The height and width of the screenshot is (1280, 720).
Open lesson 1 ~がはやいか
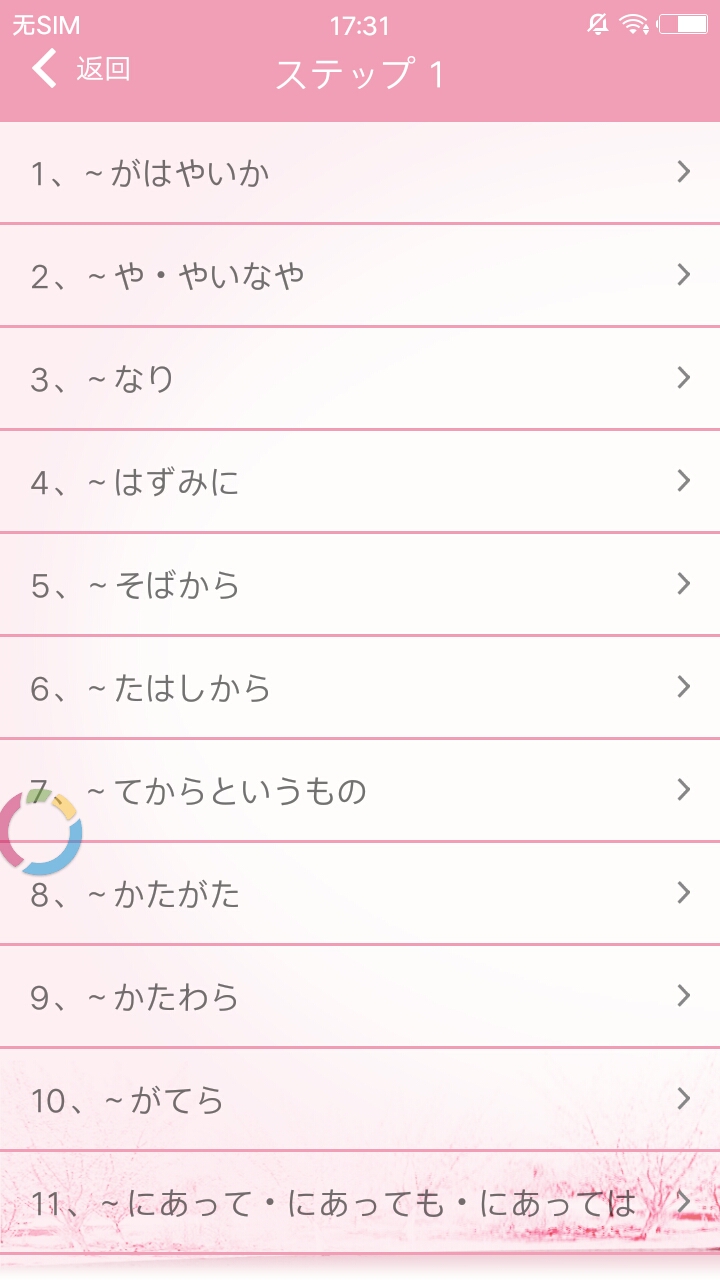click(x=360, y=173)
